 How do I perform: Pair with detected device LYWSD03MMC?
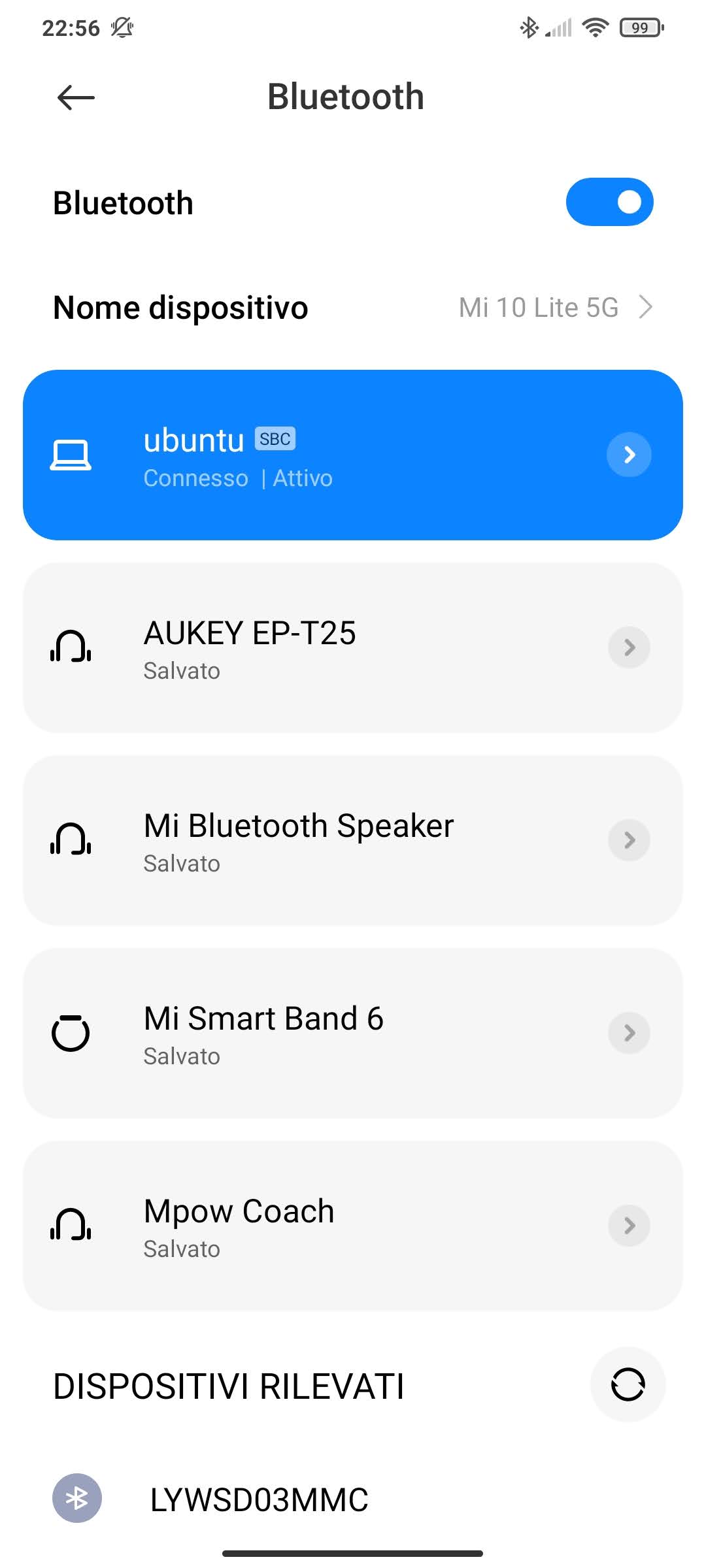[x=259, y=1499]
